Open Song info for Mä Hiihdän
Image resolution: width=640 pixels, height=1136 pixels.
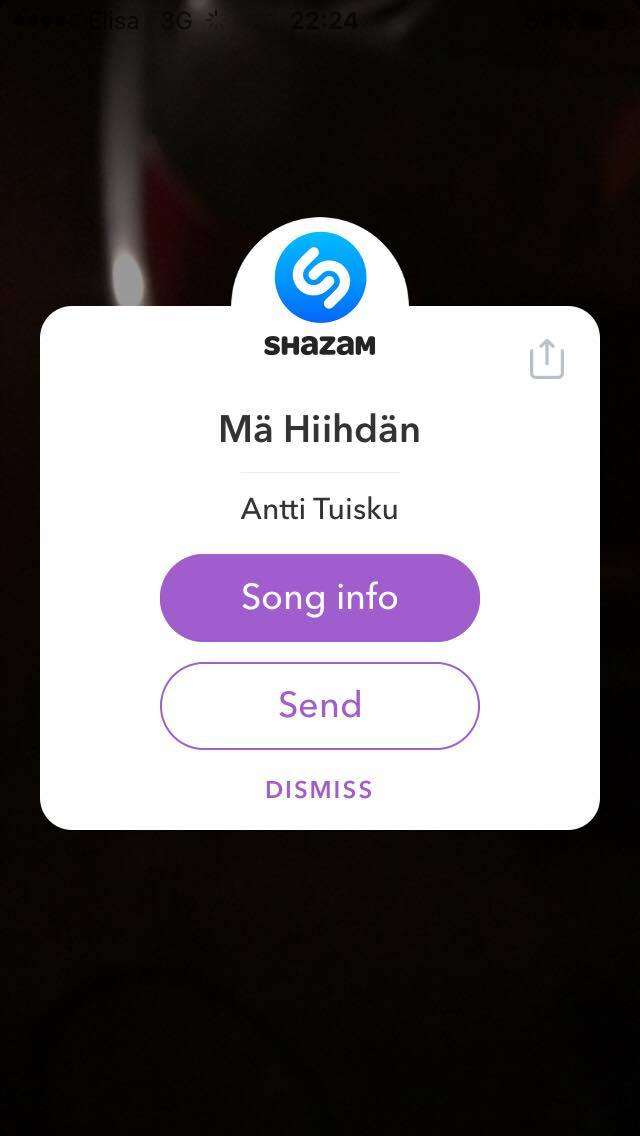click(320, 598)
